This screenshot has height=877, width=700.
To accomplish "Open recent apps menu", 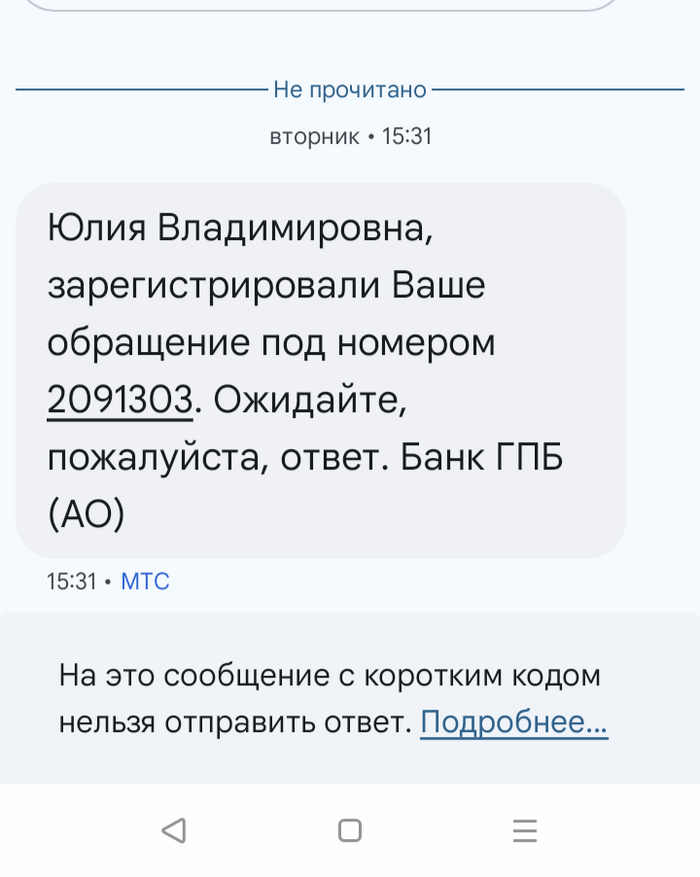I will point(525,830).
